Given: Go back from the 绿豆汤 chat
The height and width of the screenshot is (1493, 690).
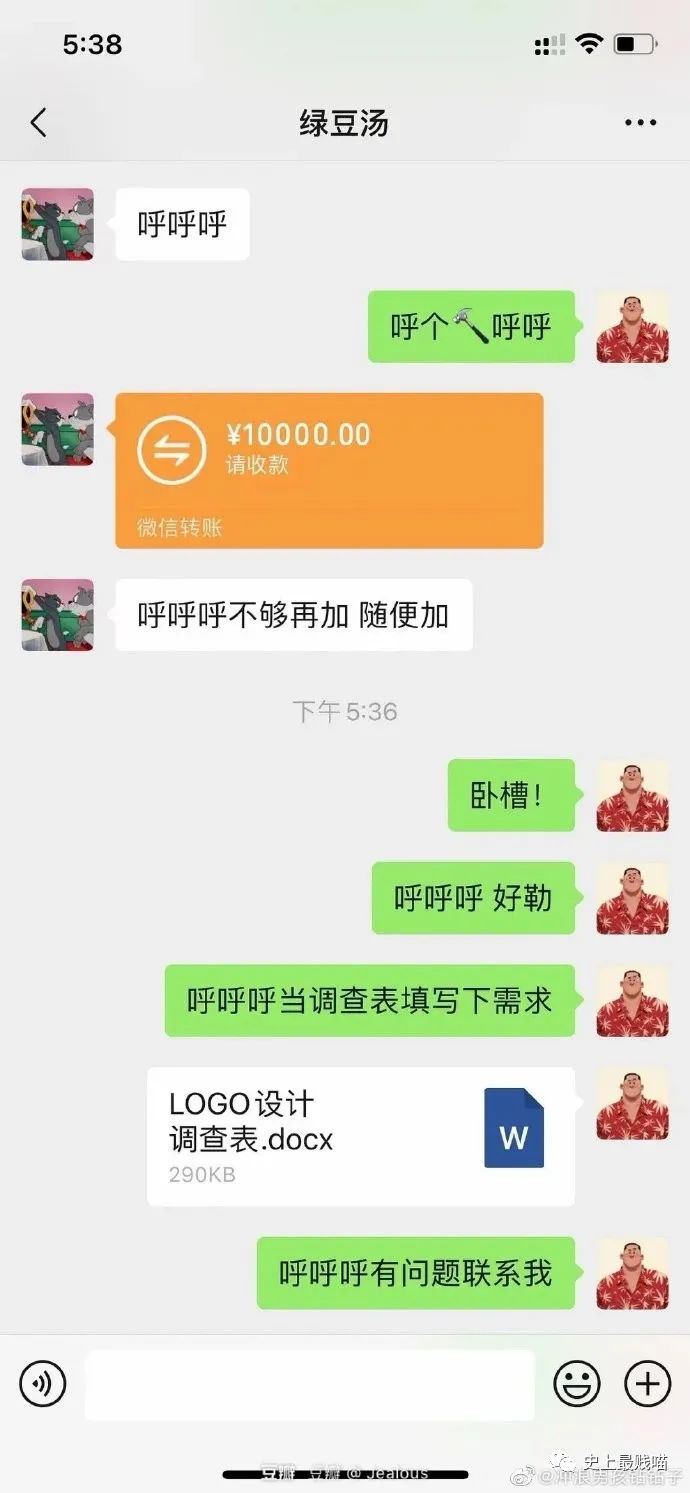Looking at the screenshot, I should [x=39, y=123].
